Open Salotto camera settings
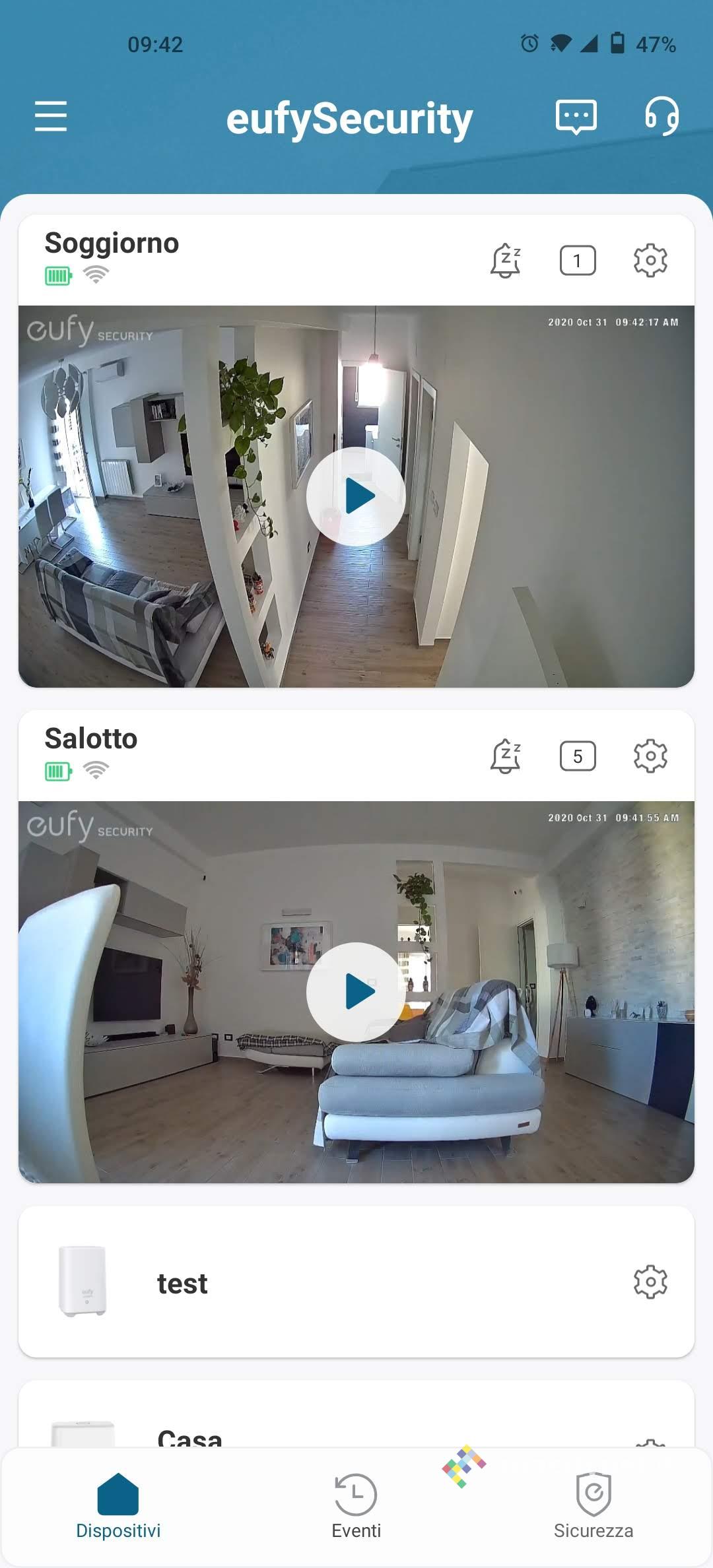 point(650,756)
